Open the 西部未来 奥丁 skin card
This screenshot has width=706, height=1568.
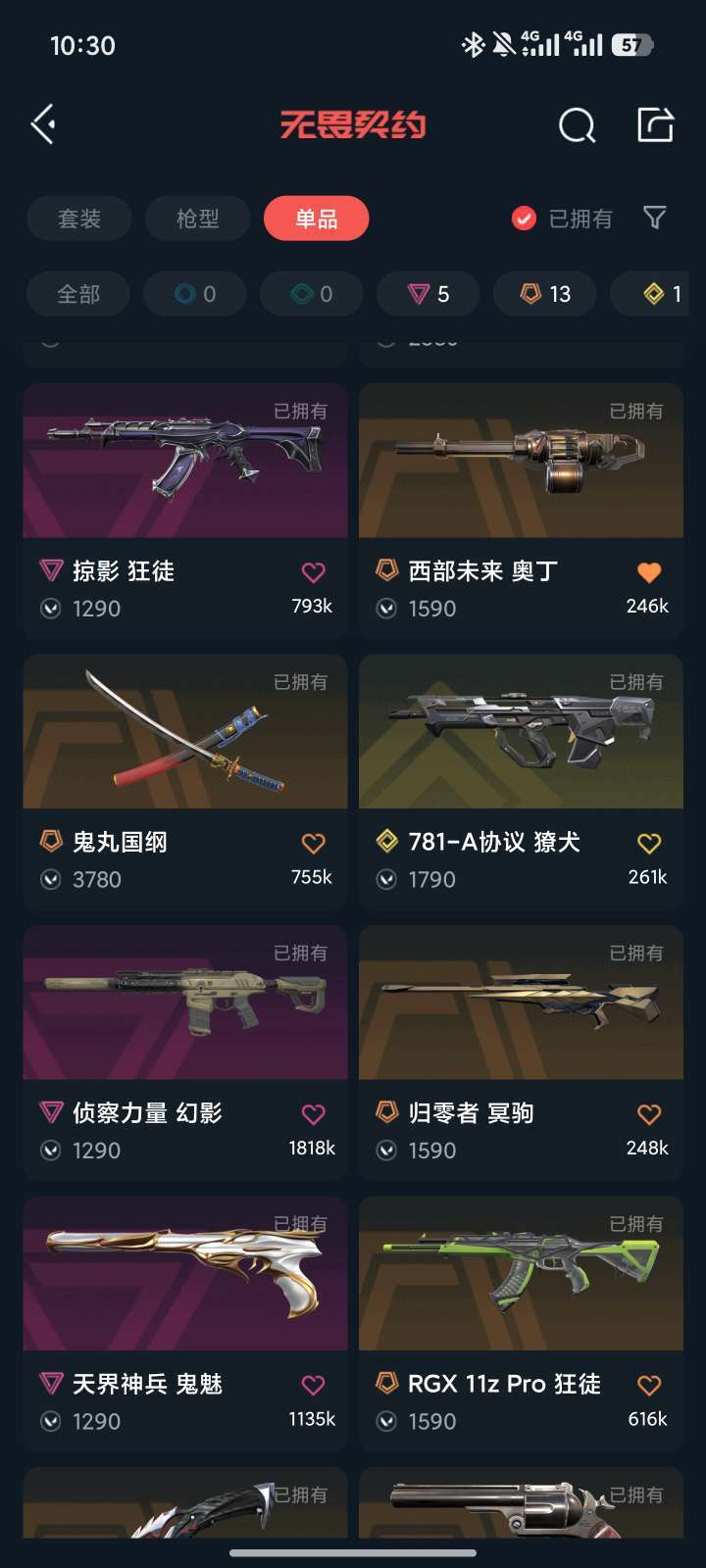(521, 462)
